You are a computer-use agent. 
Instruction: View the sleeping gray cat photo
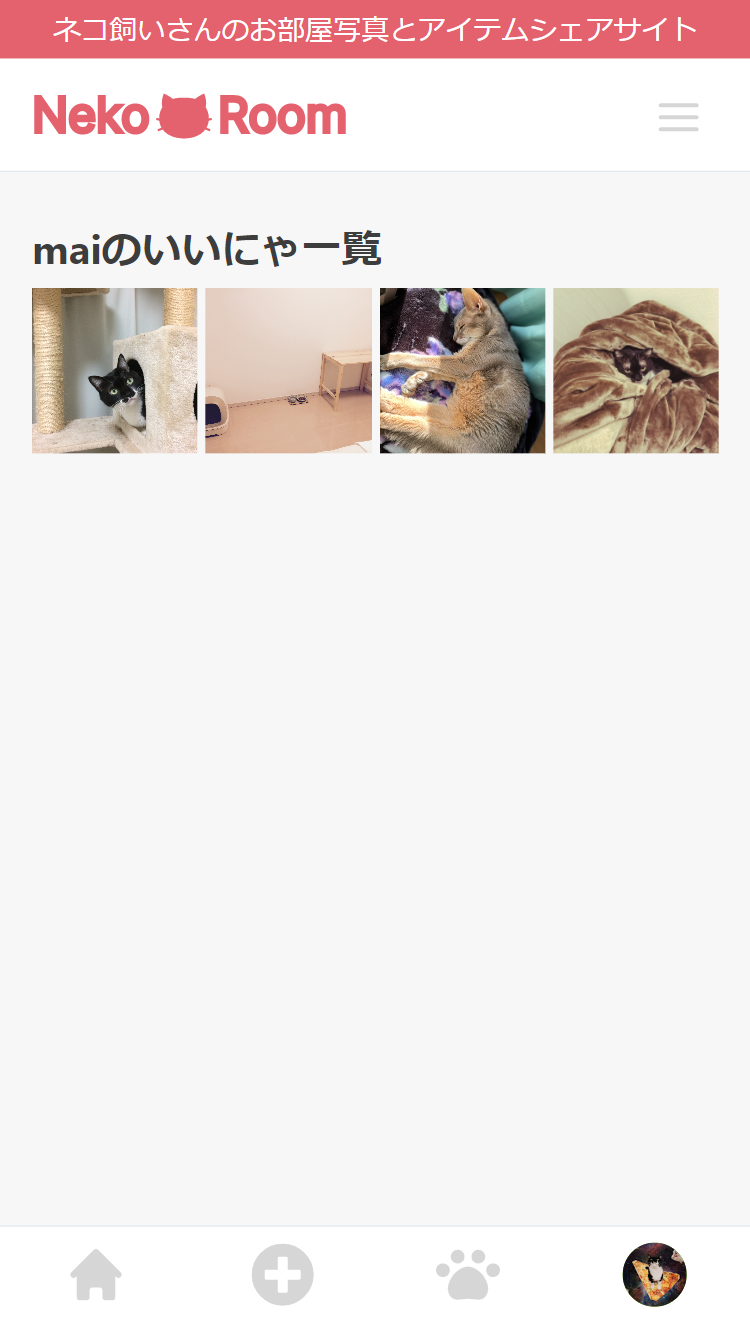coord(462,370)
